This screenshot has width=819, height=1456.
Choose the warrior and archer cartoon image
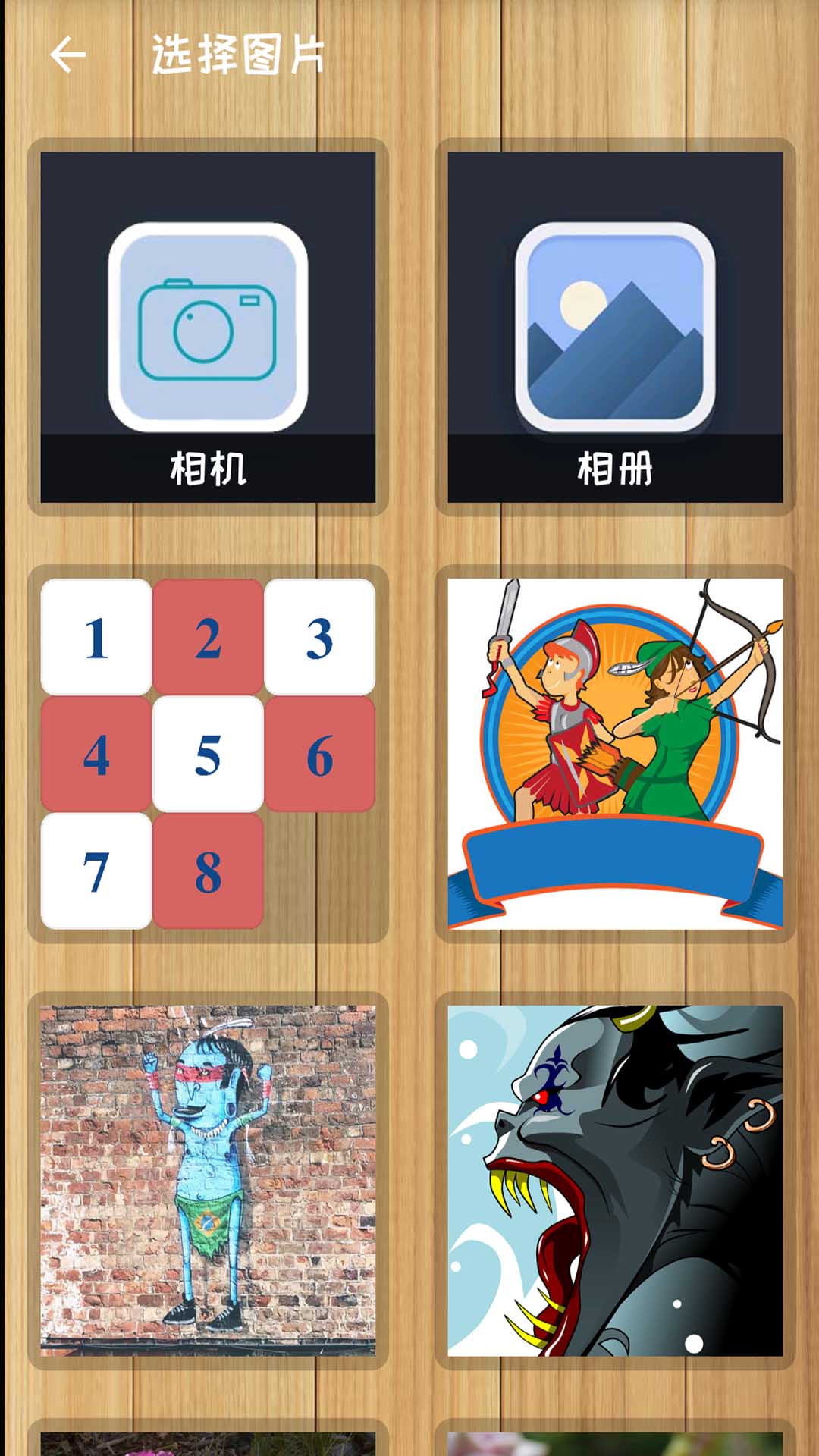pyautogui.click(x=615, y=754)
